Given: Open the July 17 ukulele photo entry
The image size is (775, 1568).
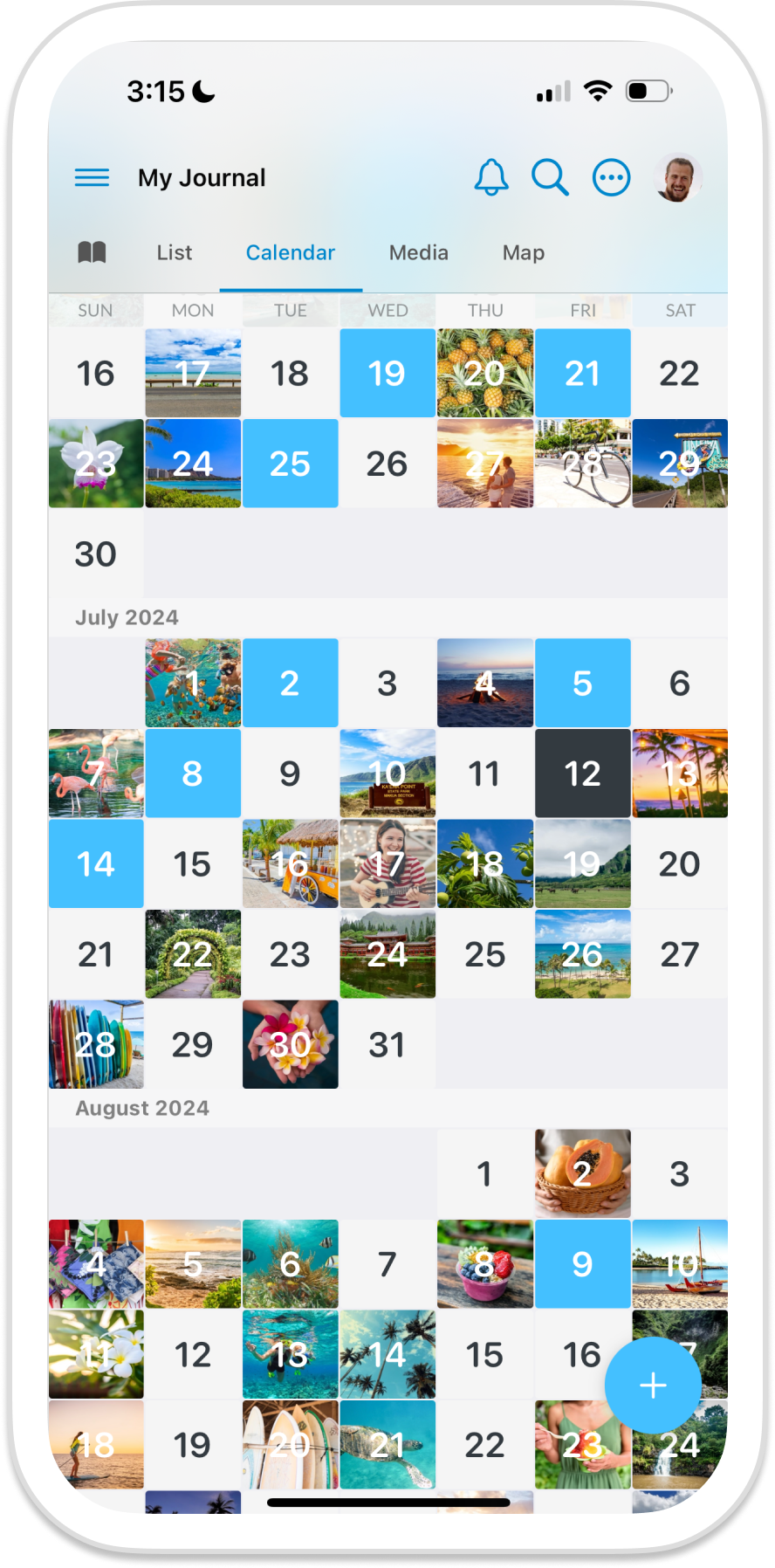Looking at the screenshot, I should tap(387, 864).
